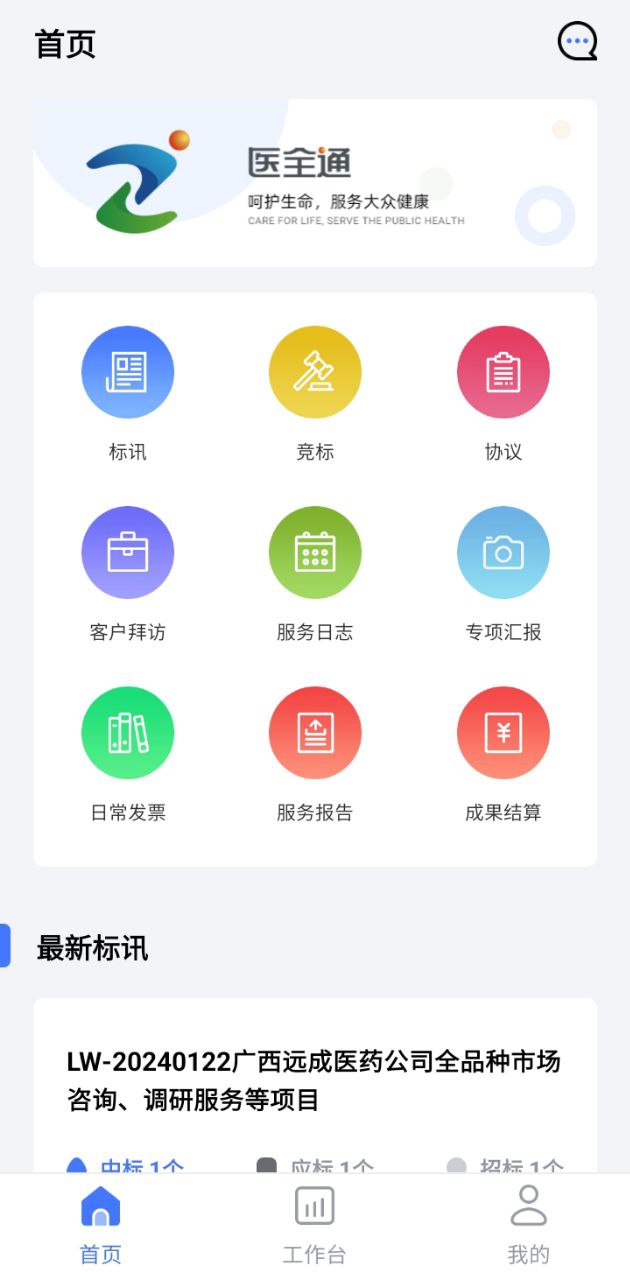Open the messages chat bubble icon
The height and width of the screenshot is (1280, 630).
pos(577,42)
